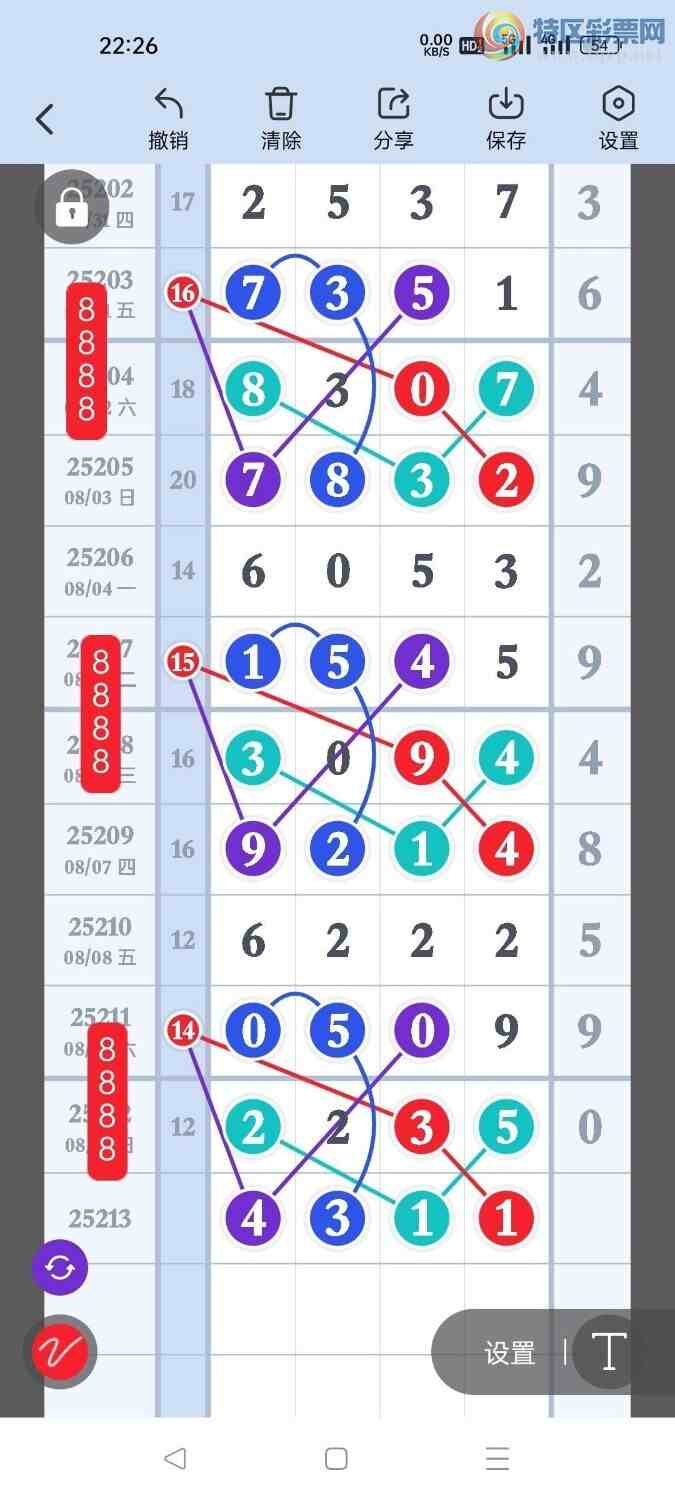675x1500 pixels.
Task: Undo the last drawing with 撤销
Action: click(168, 118)
